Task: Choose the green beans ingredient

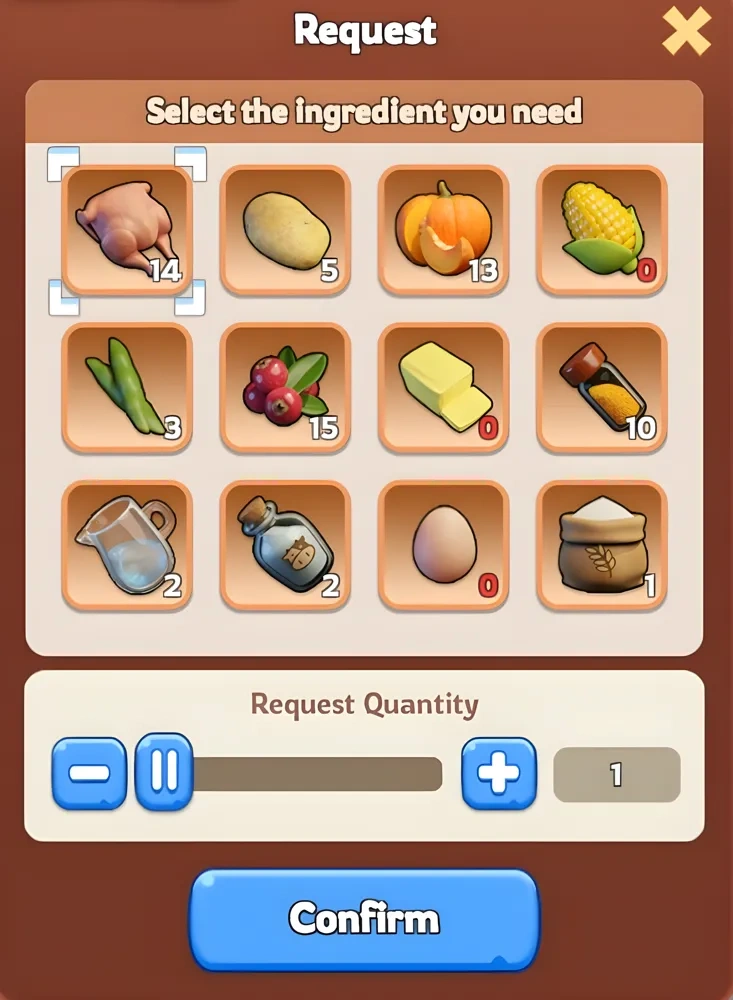Action: (x=127, y=388)
